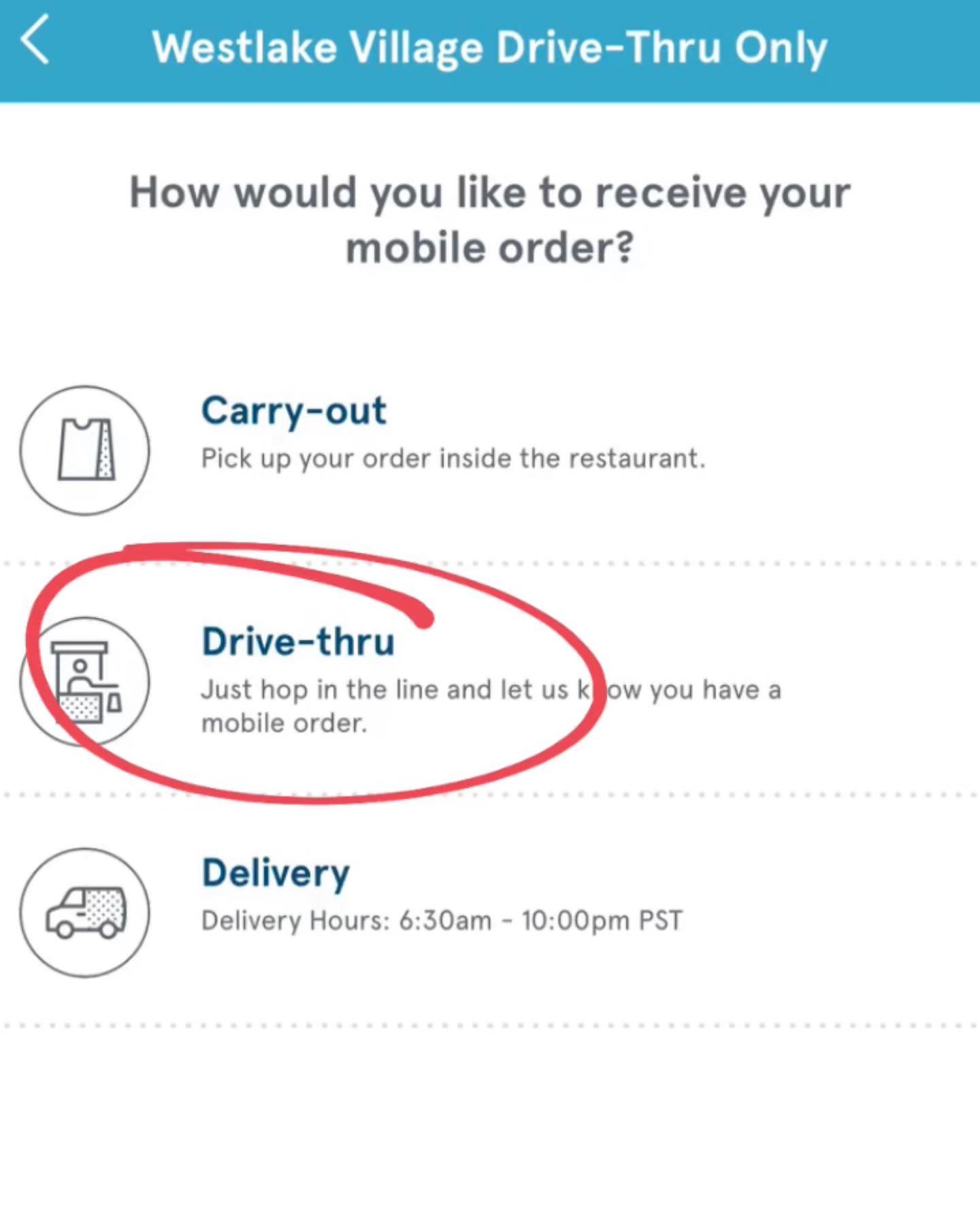980x1224 pixels.
Task: Pick the Delivery option
Action: click(x=276, y=873)
